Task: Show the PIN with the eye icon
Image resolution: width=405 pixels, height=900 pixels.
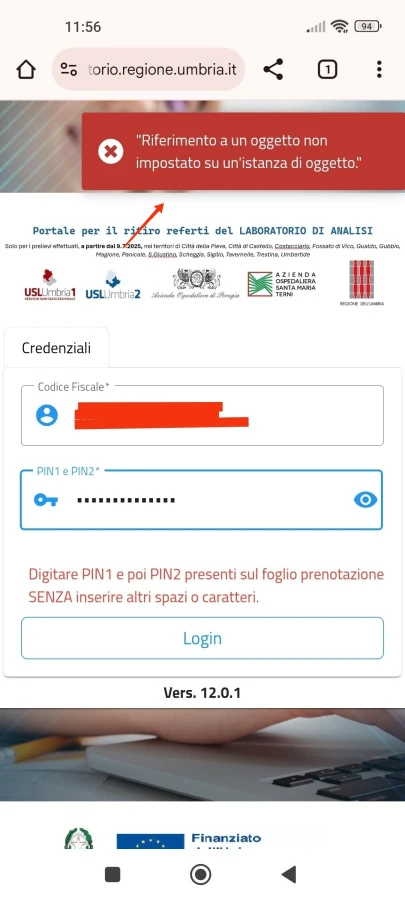Action: (x=365, y=500)
